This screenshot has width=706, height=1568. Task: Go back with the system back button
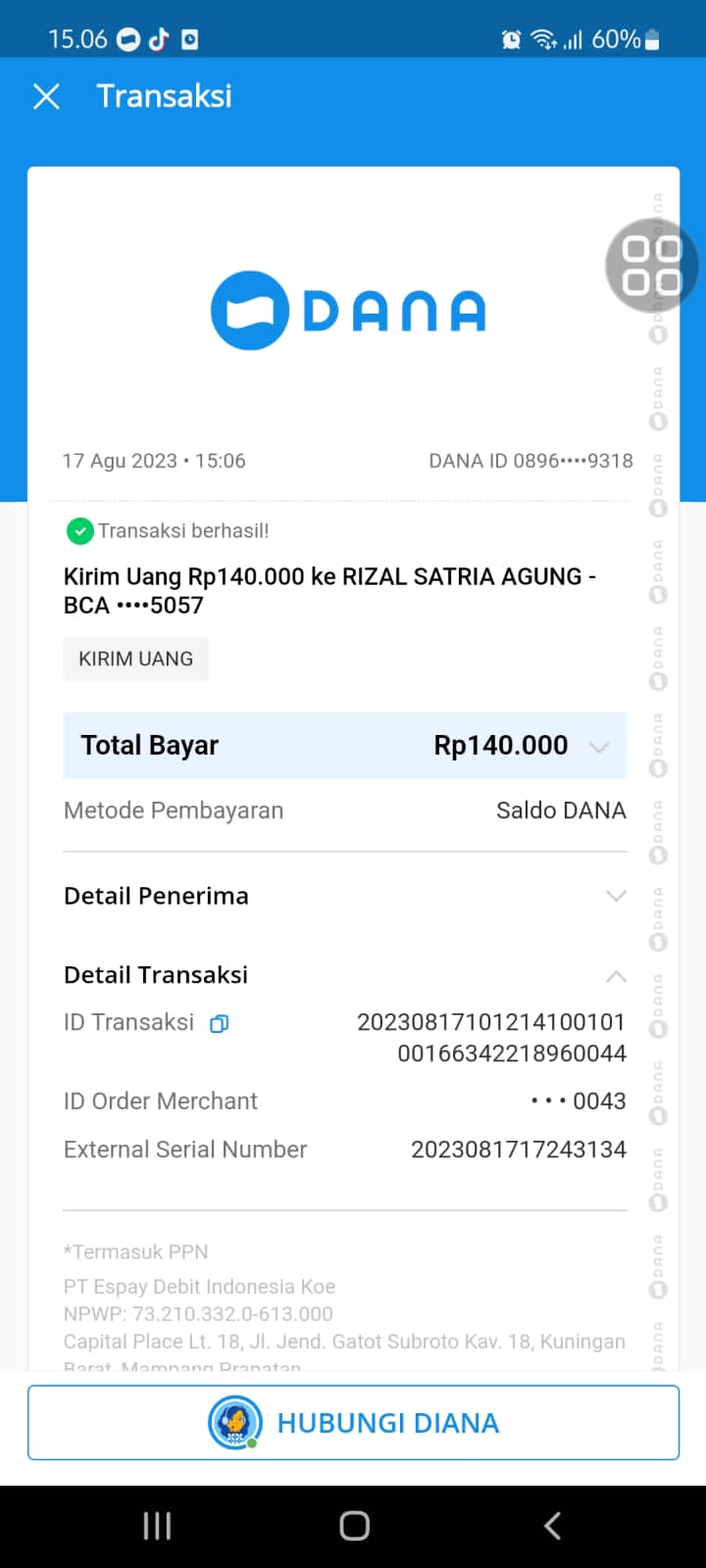(x=552, y=1525)
